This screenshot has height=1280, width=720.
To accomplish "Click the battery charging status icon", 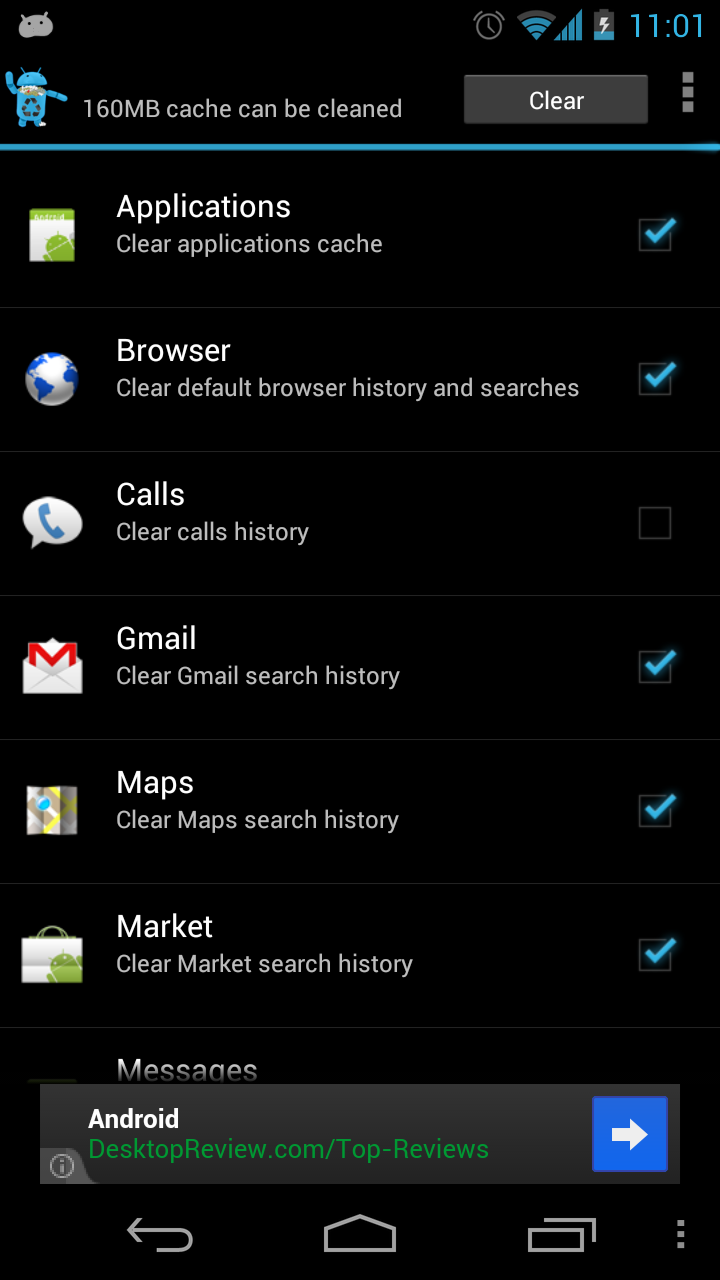I will pos(604,25).
